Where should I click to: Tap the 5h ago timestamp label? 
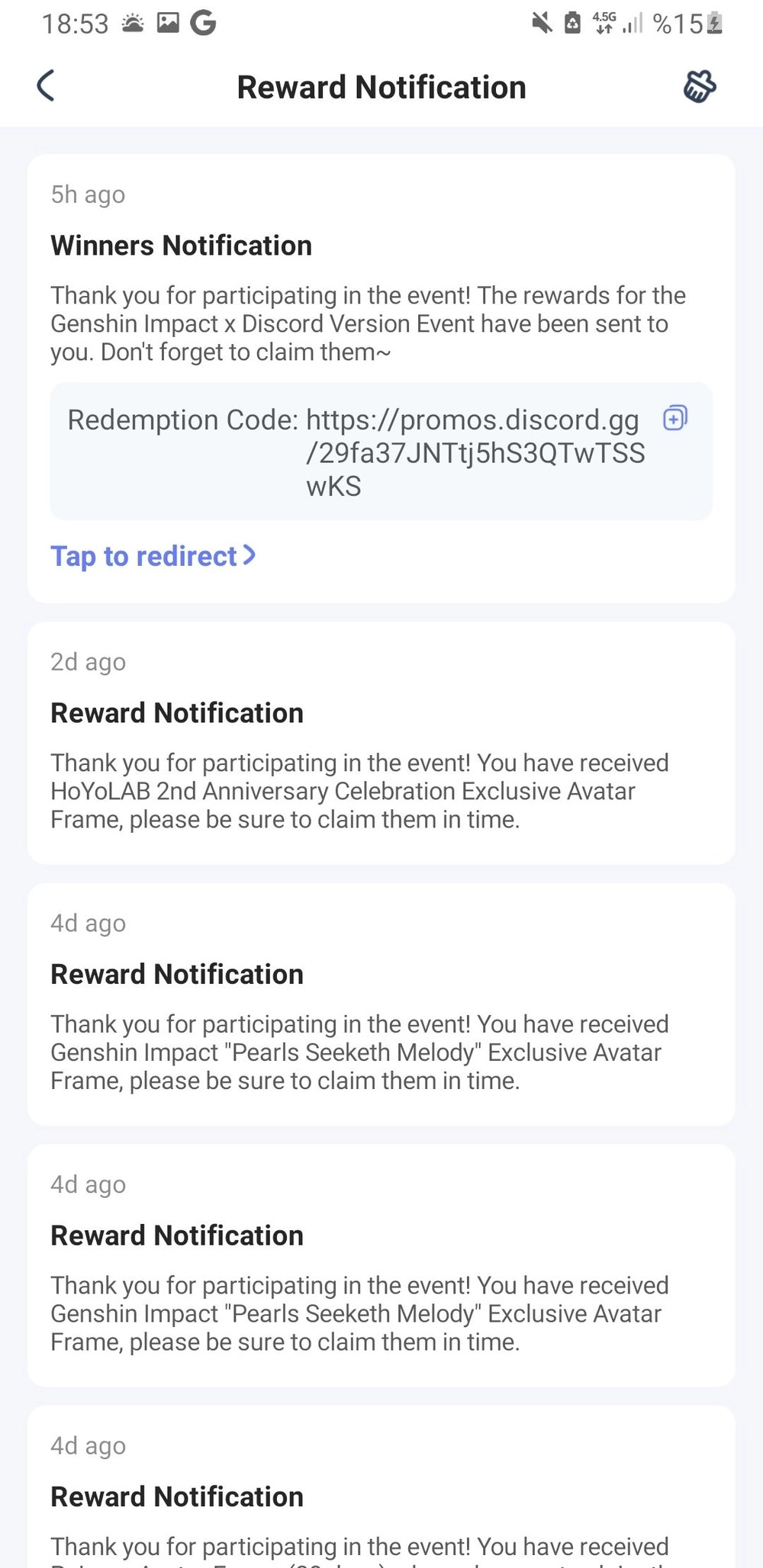[x=87, y=194]
